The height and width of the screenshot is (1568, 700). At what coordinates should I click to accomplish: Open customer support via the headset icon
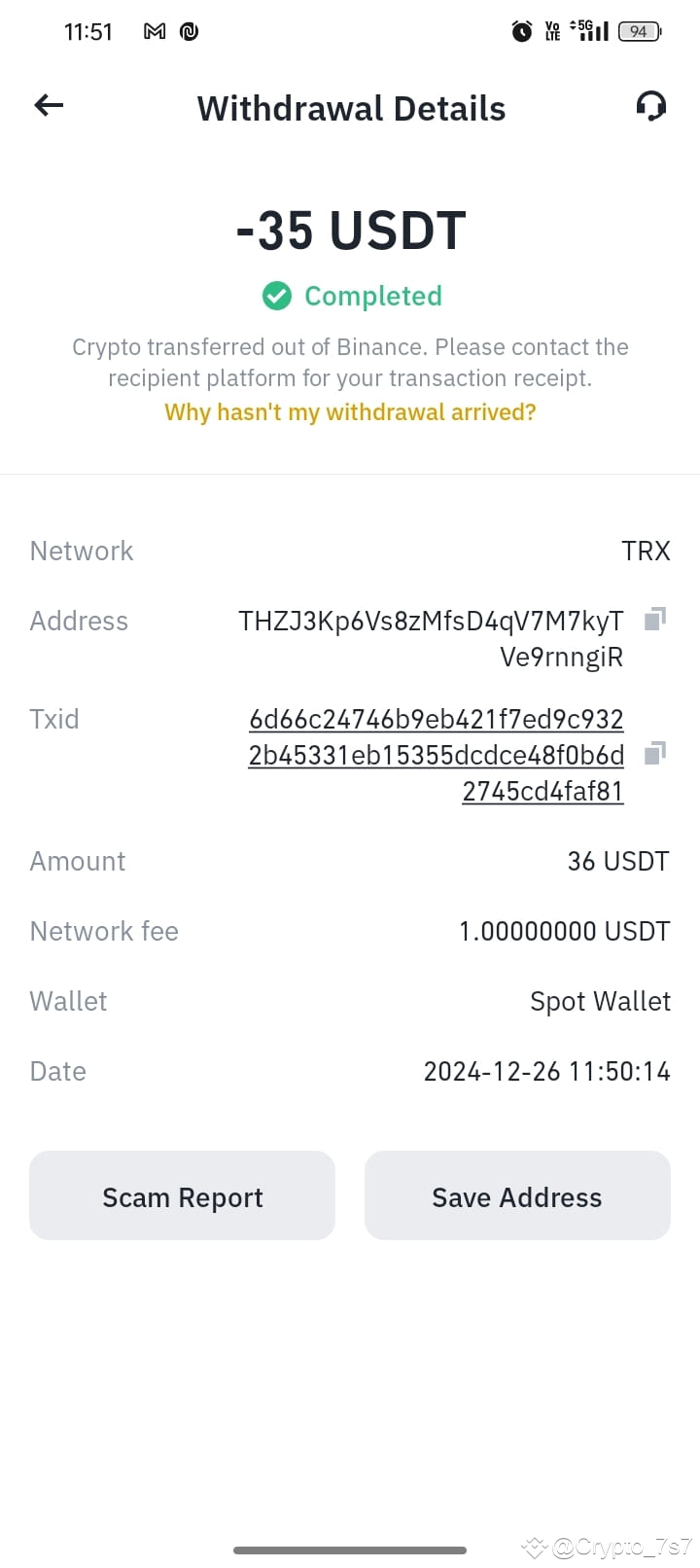coord(650,105)
